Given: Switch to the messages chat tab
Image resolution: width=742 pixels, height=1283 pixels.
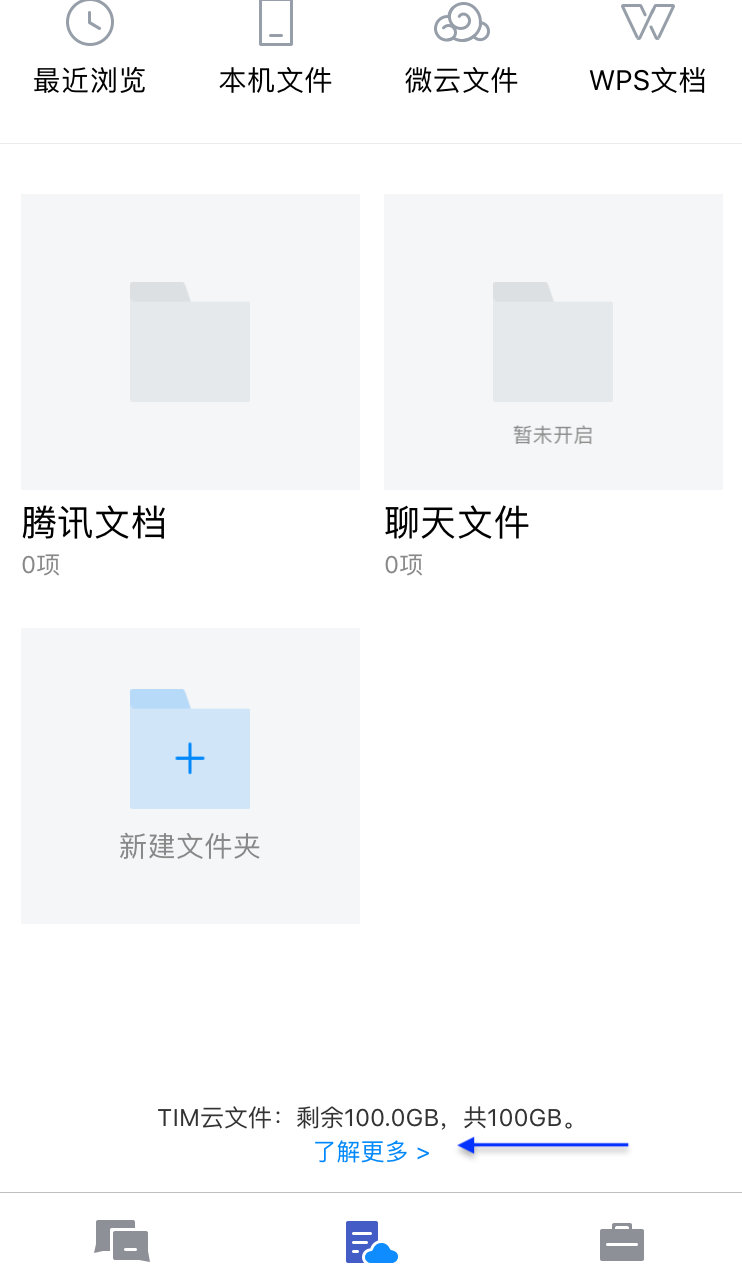Looking at the screenshot, I should [122, 1241].
